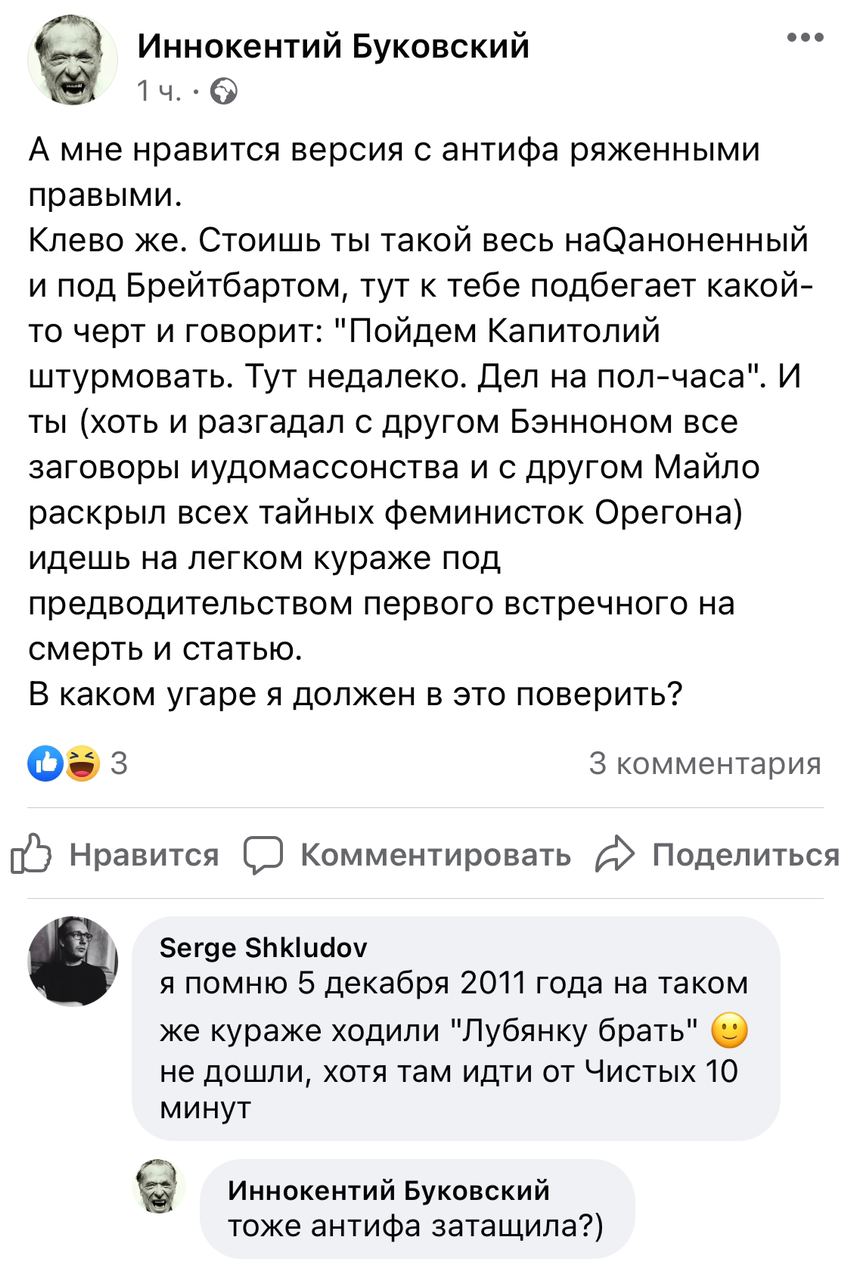The image size is (850, 1280).
Task: Open Serge Shkludov's profile name
Action: (264, 947)
